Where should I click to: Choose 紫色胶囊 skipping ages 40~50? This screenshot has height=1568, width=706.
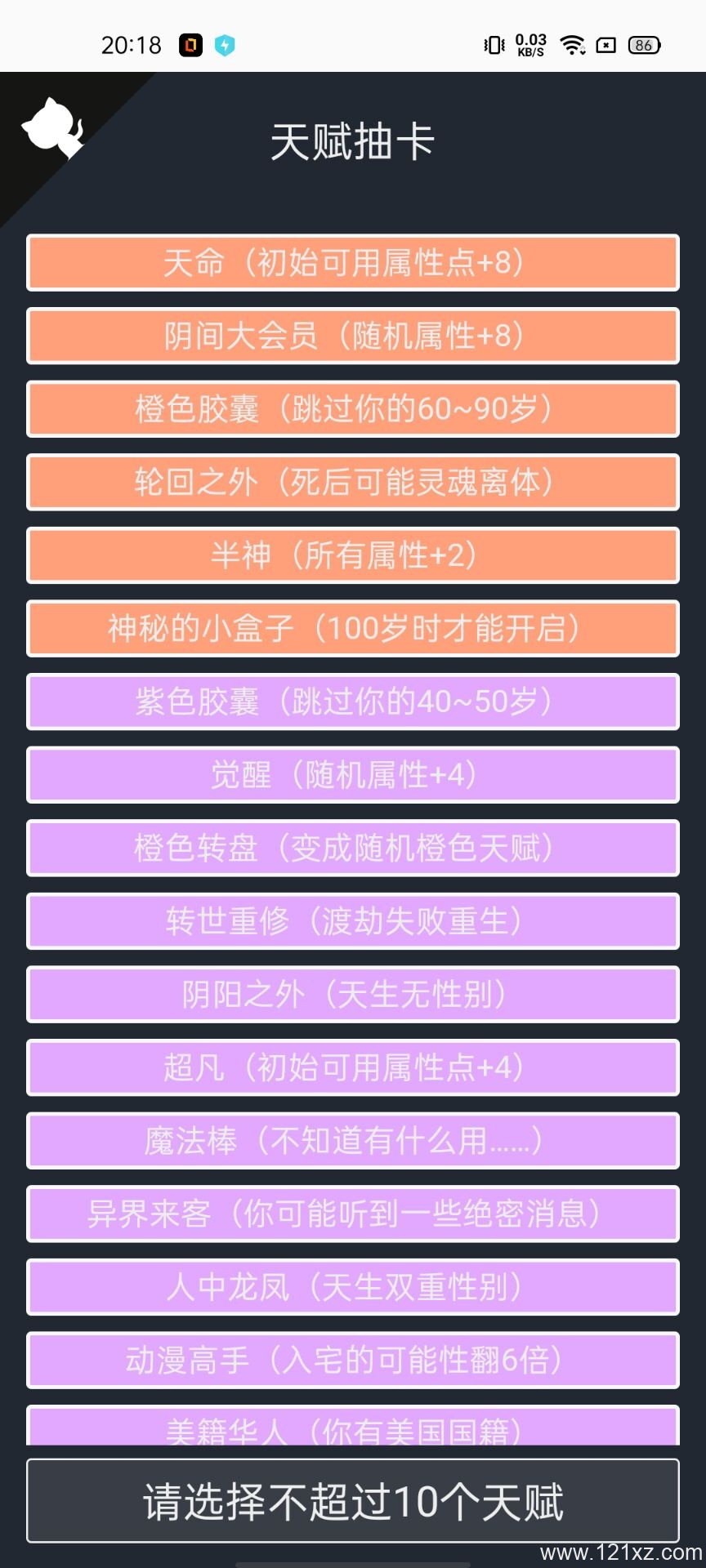[x=353, y=702]
